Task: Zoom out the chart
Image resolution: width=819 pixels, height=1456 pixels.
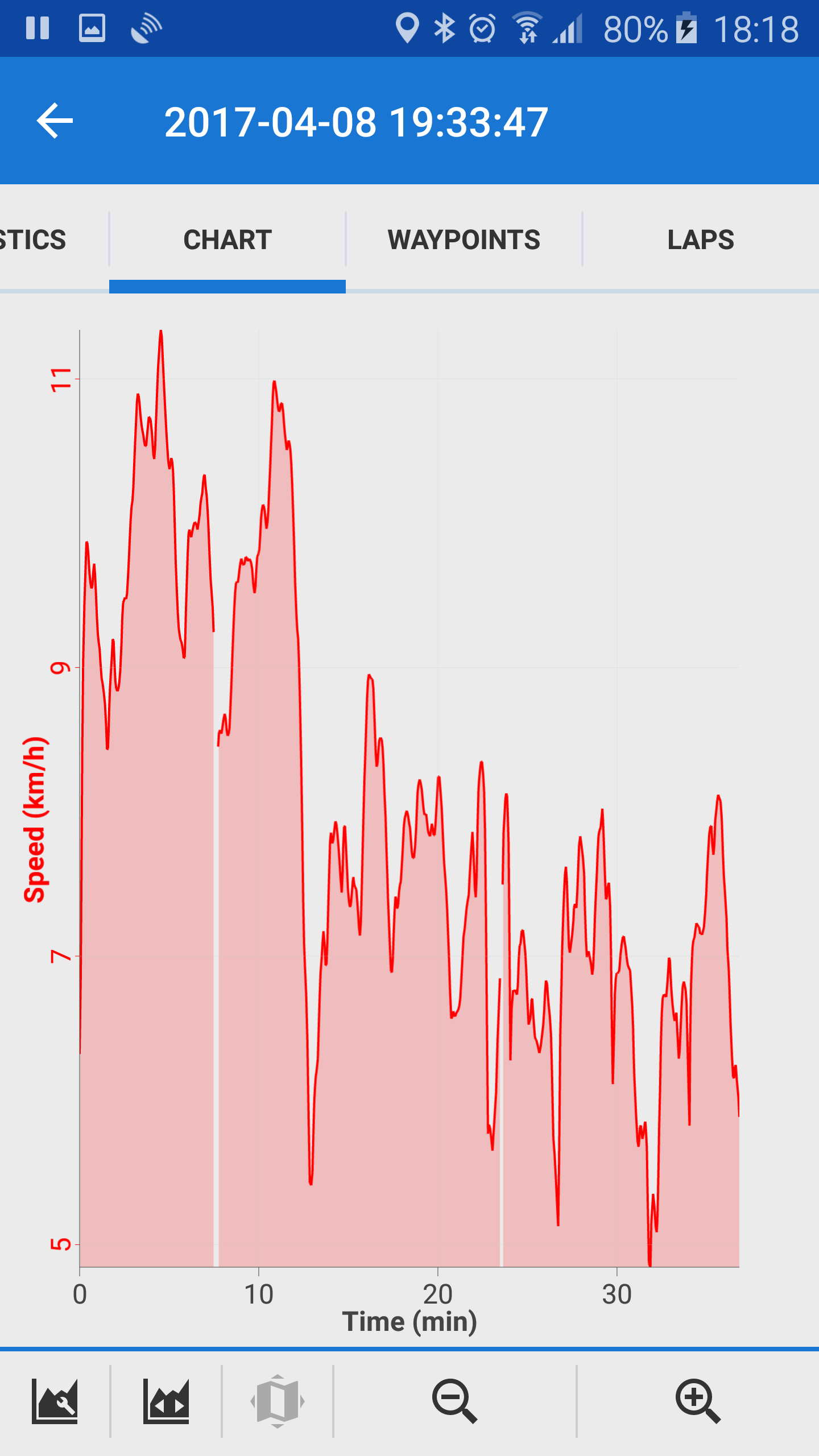Action: click(x=454, y=1400)
